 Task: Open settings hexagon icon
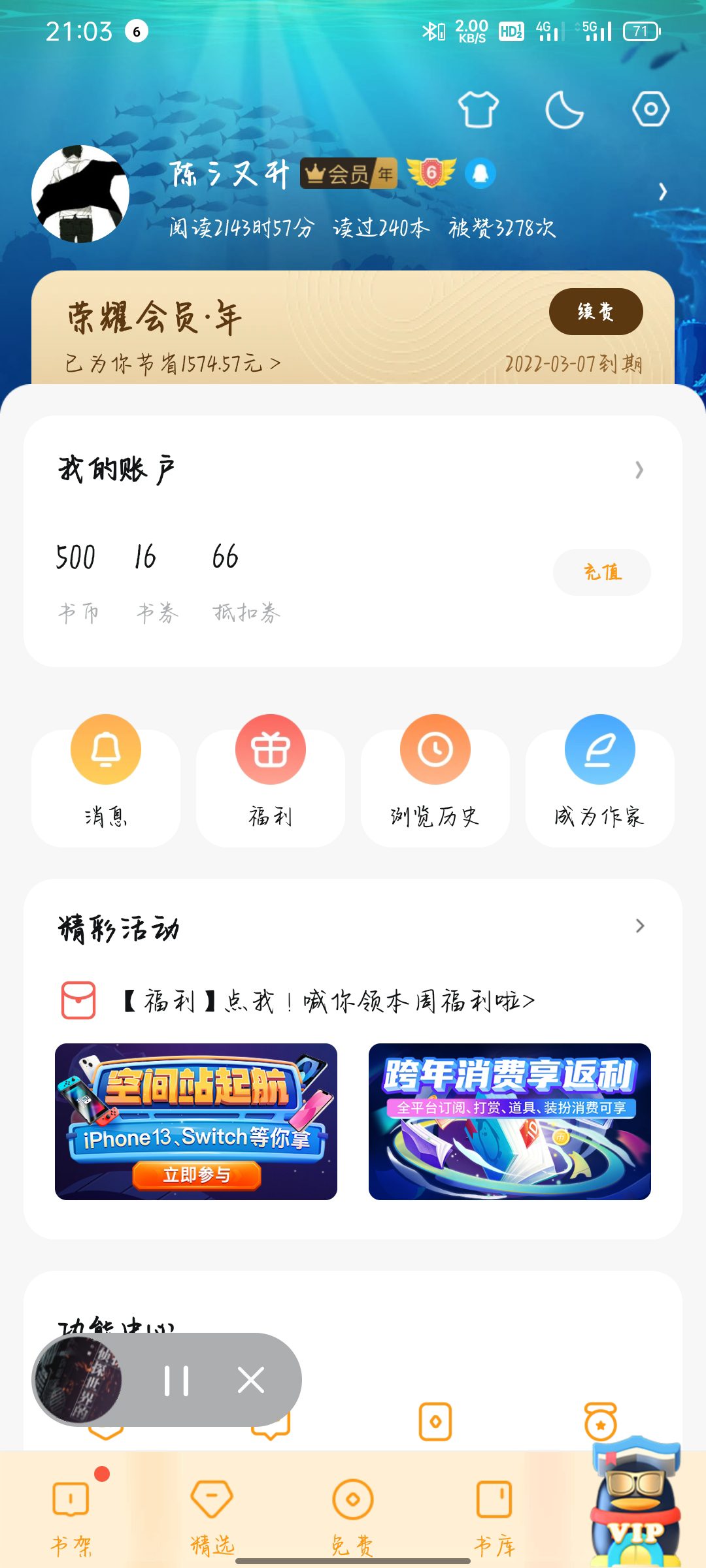click(650, 109)
